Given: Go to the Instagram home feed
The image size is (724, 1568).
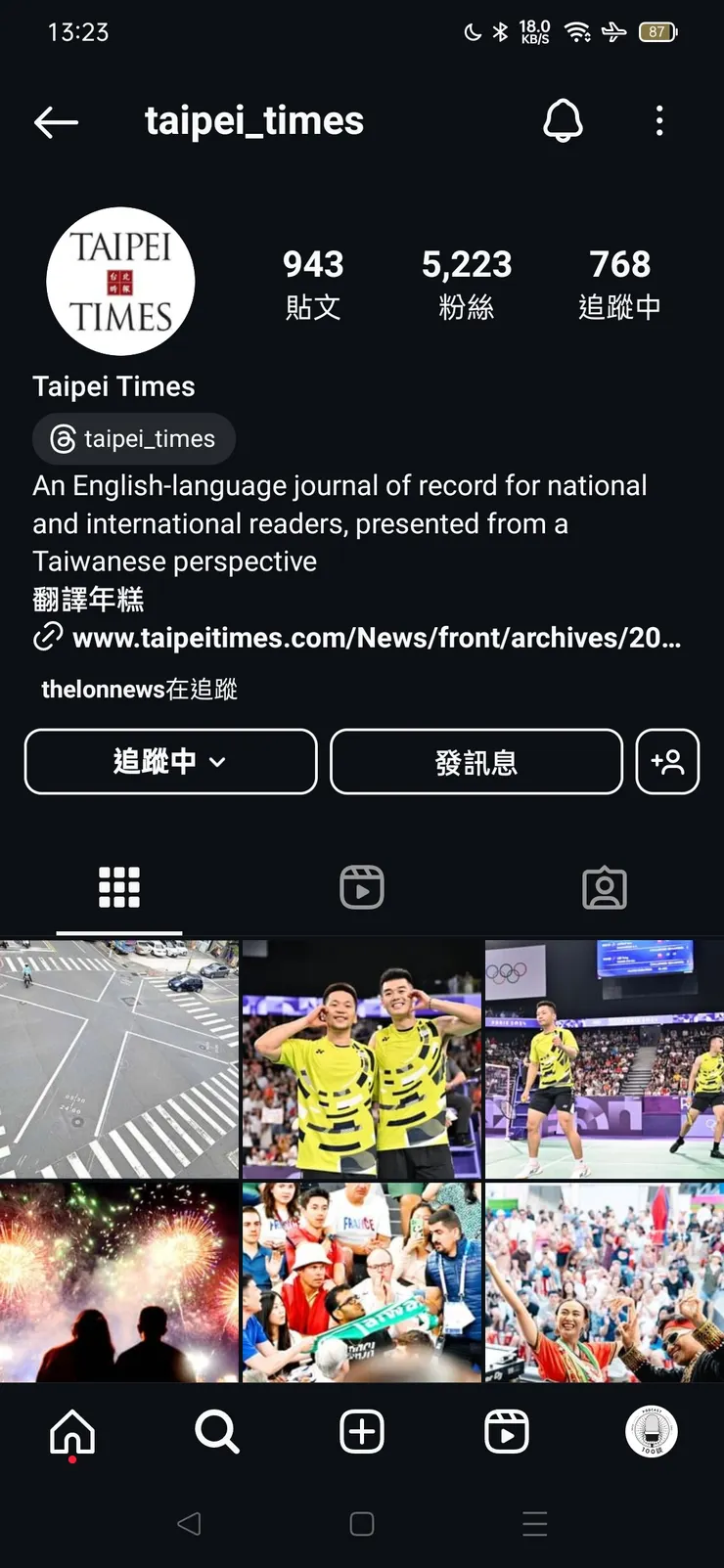Looking at the screenshot, I should click(72, 1432).
